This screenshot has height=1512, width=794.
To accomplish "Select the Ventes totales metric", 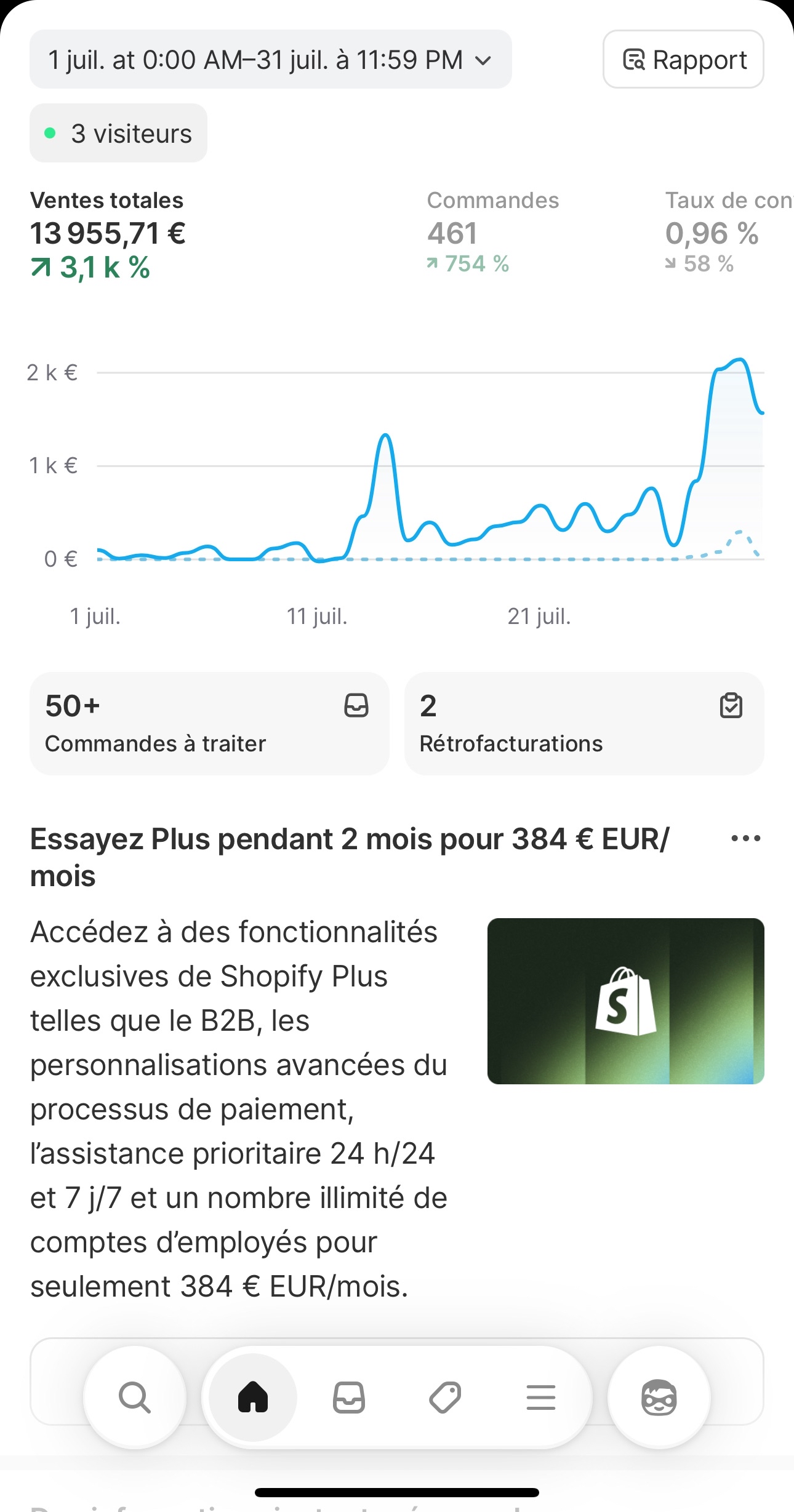I will pyautogui.click(x=108, y=234).
